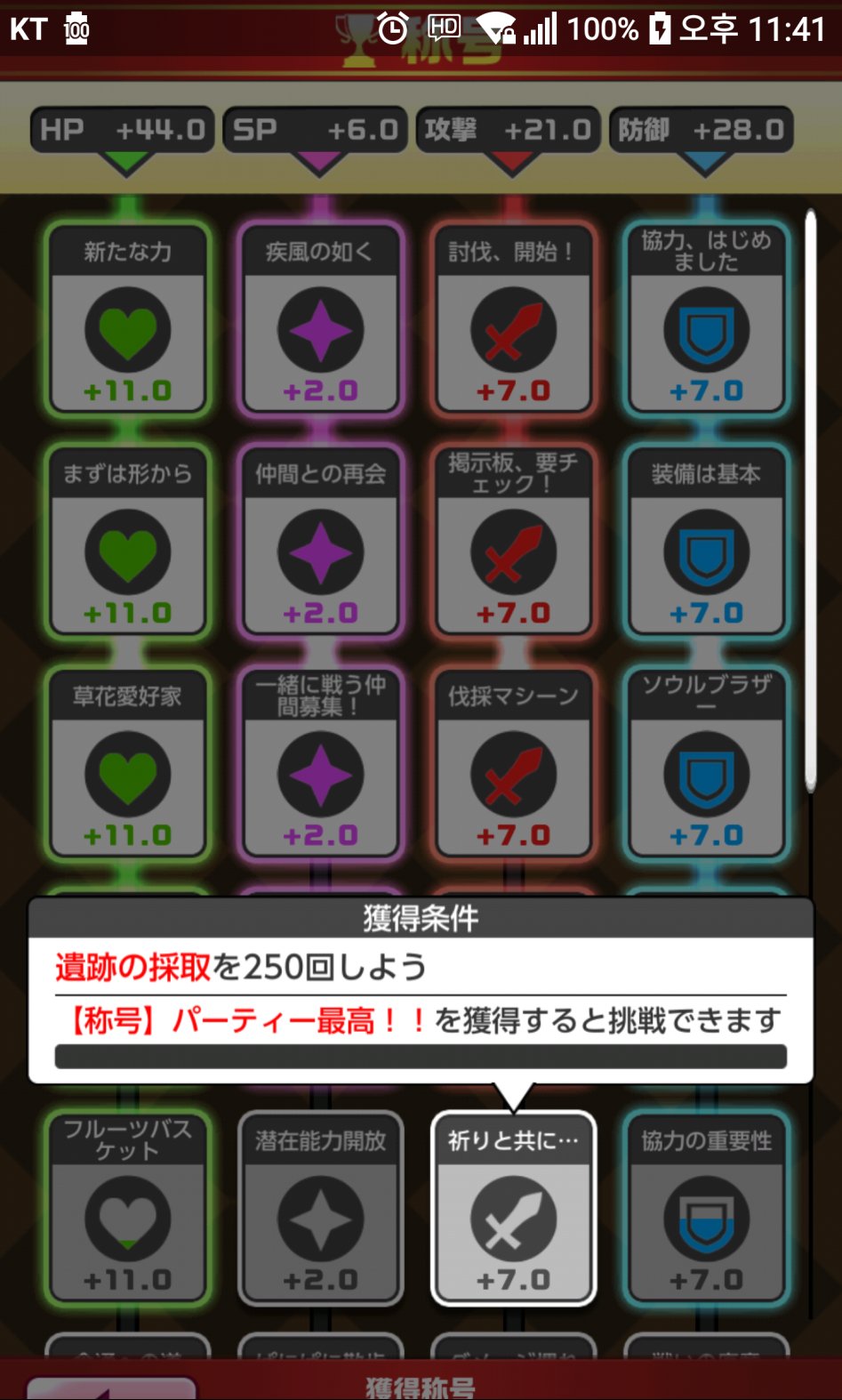Open the 疾風の如く SP title card

tap(321, 320)
